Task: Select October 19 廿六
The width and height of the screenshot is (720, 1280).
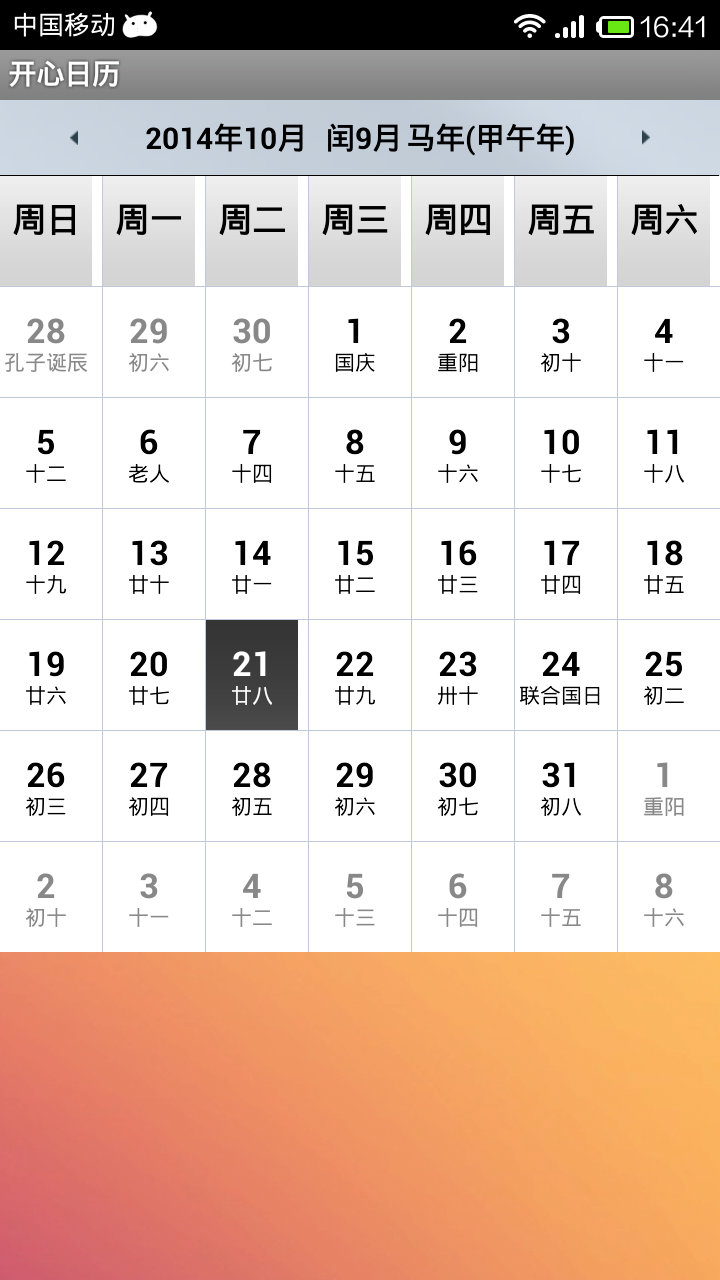Action: pyautogui.click(x=46, y=676)
